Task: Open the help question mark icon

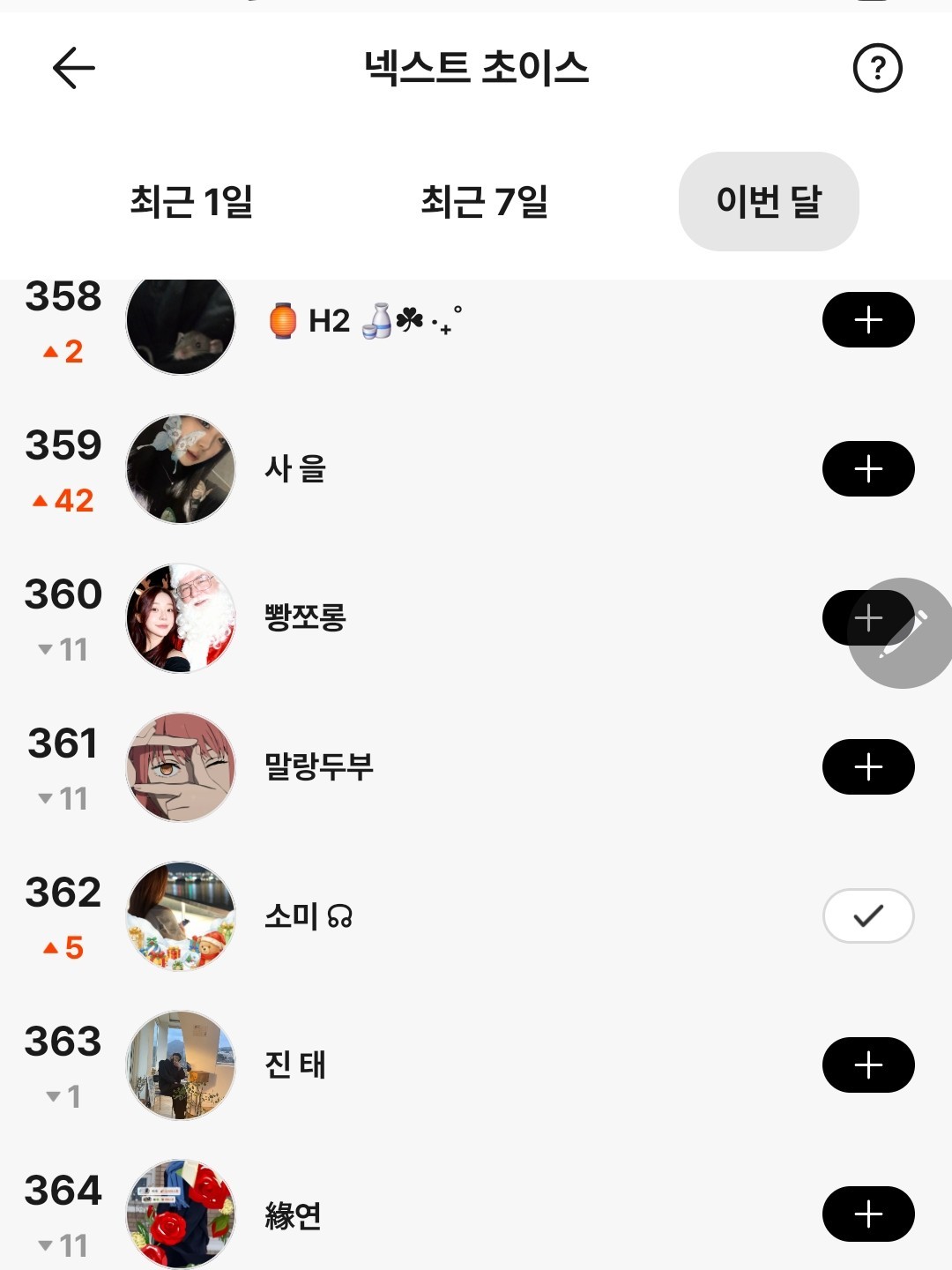Action: pos(877,68)
